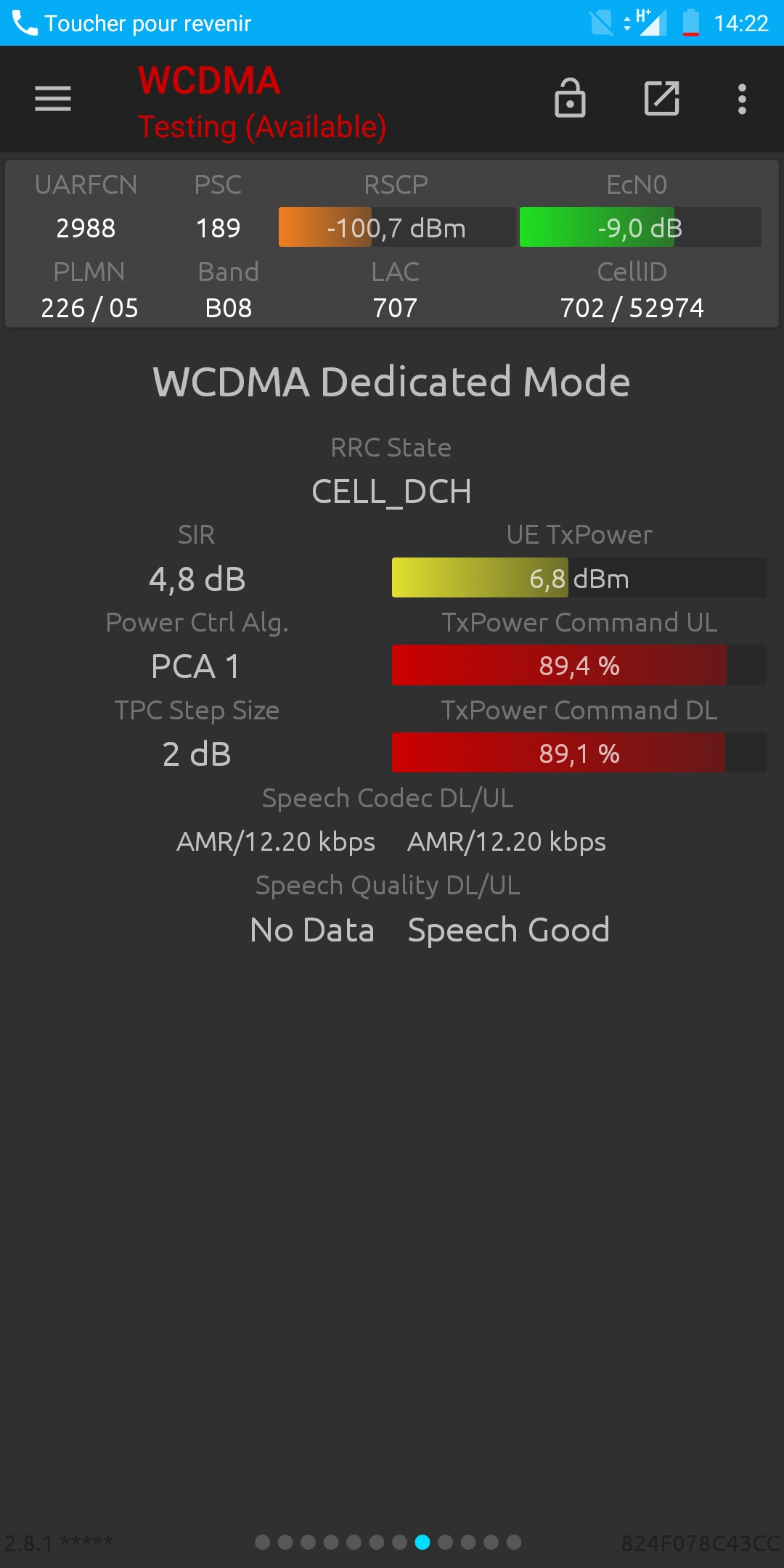Open the hamburger navigation drawer
This screenshot has width=784, height=1568.
pyautogui.click(x=53, y=99)
